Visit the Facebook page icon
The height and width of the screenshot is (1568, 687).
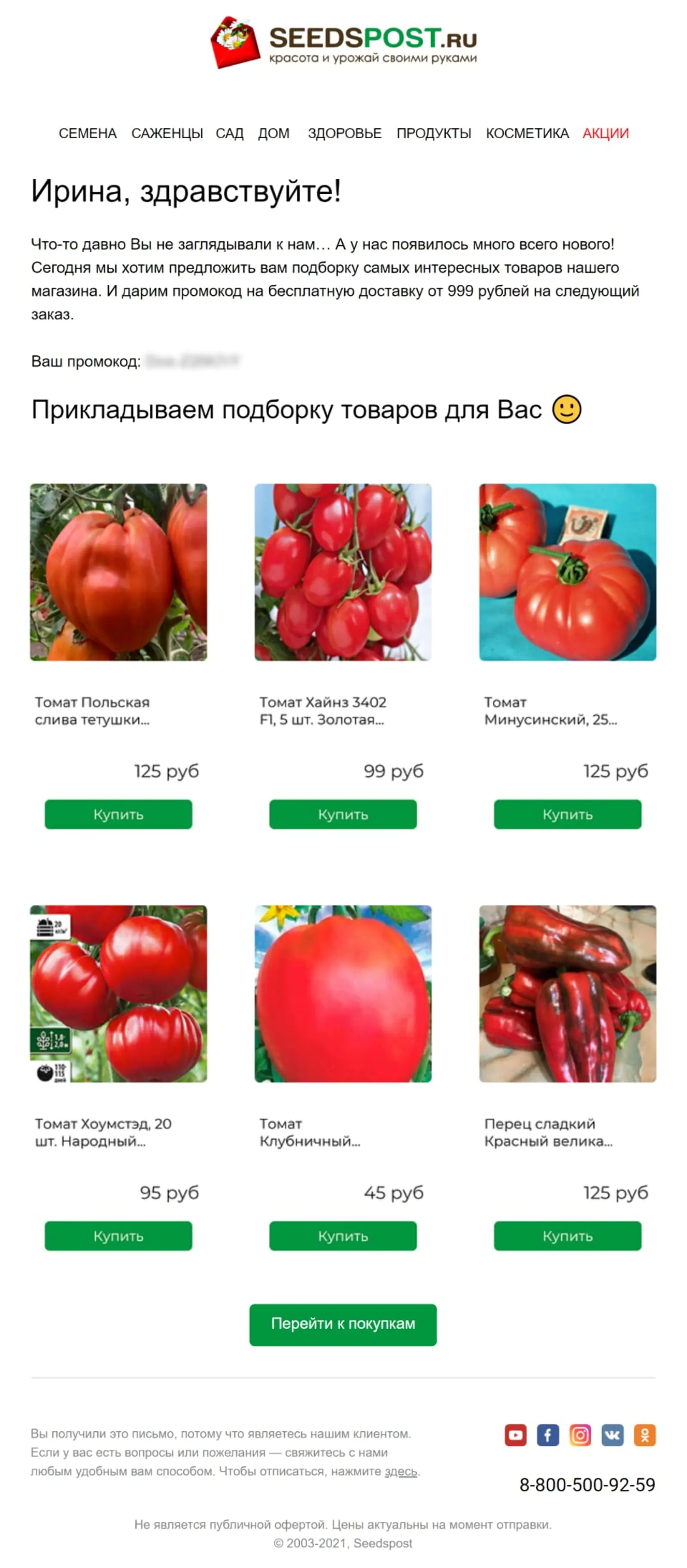coord(547,1435)
